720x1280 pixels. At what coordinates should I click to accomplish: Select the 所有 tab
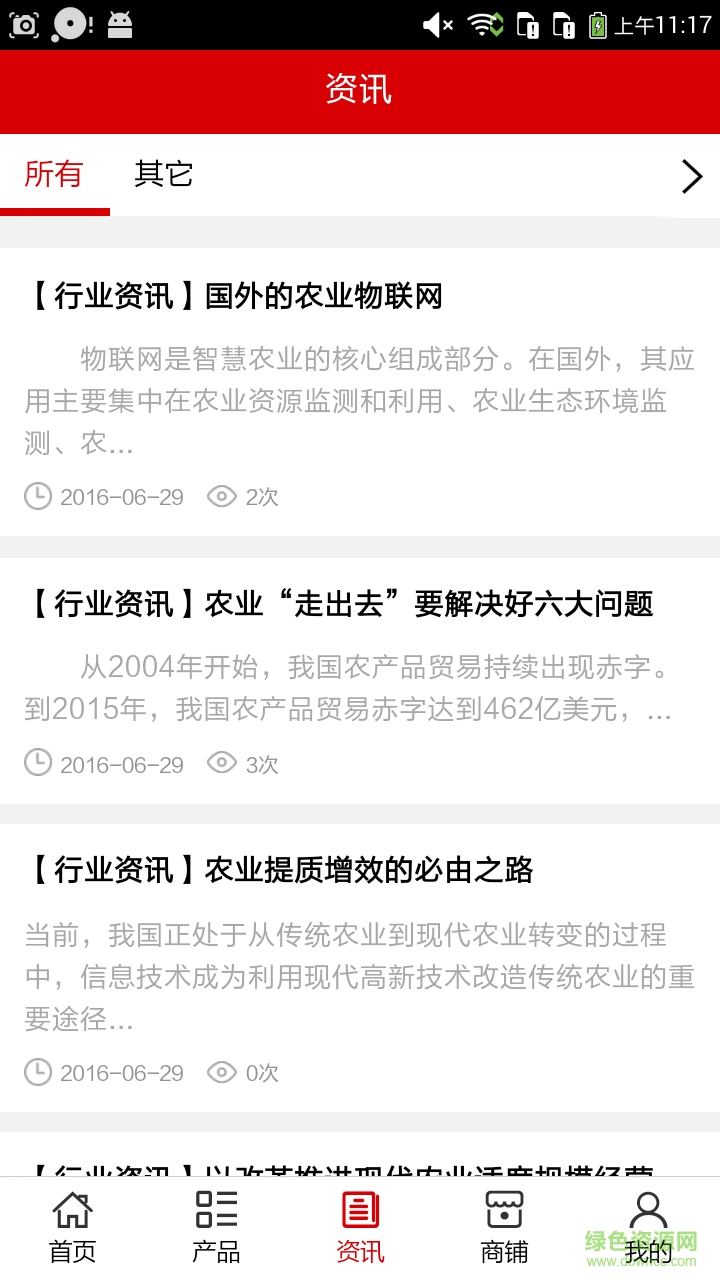coord(55,175)
